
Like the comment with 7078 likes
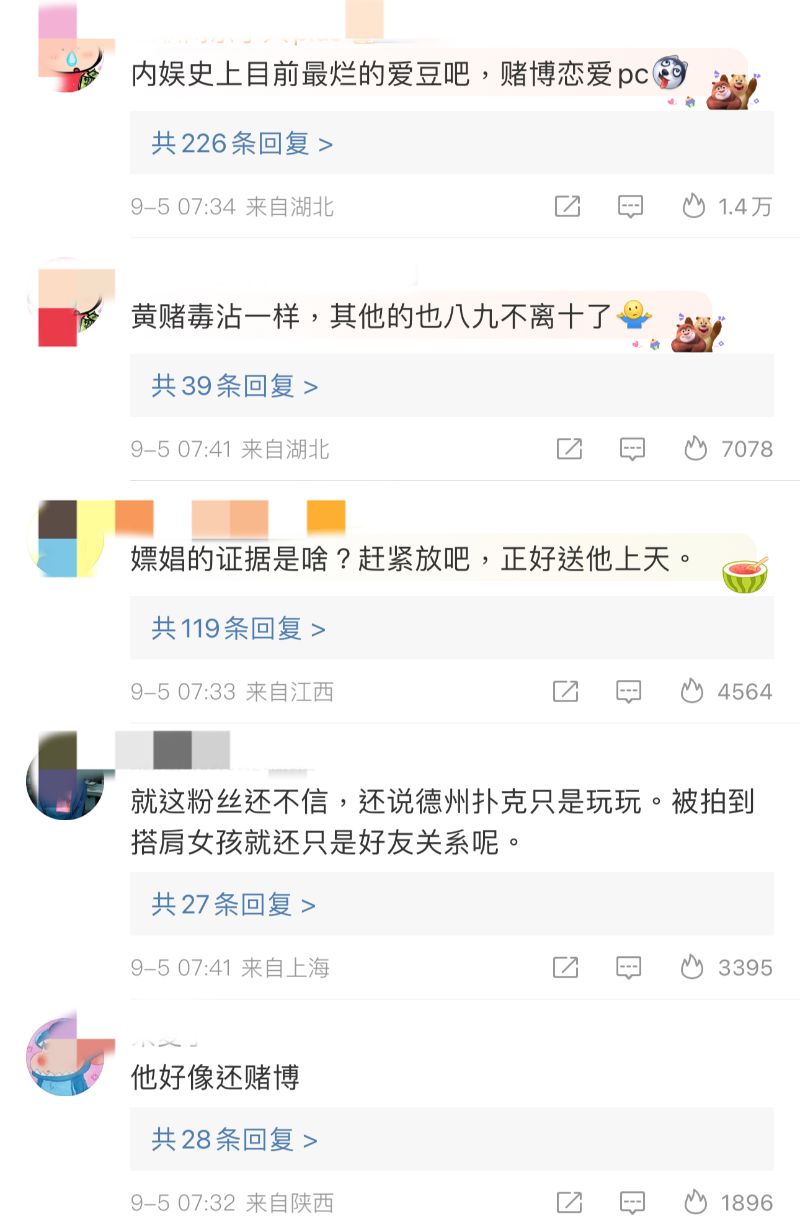click(695, 449)
